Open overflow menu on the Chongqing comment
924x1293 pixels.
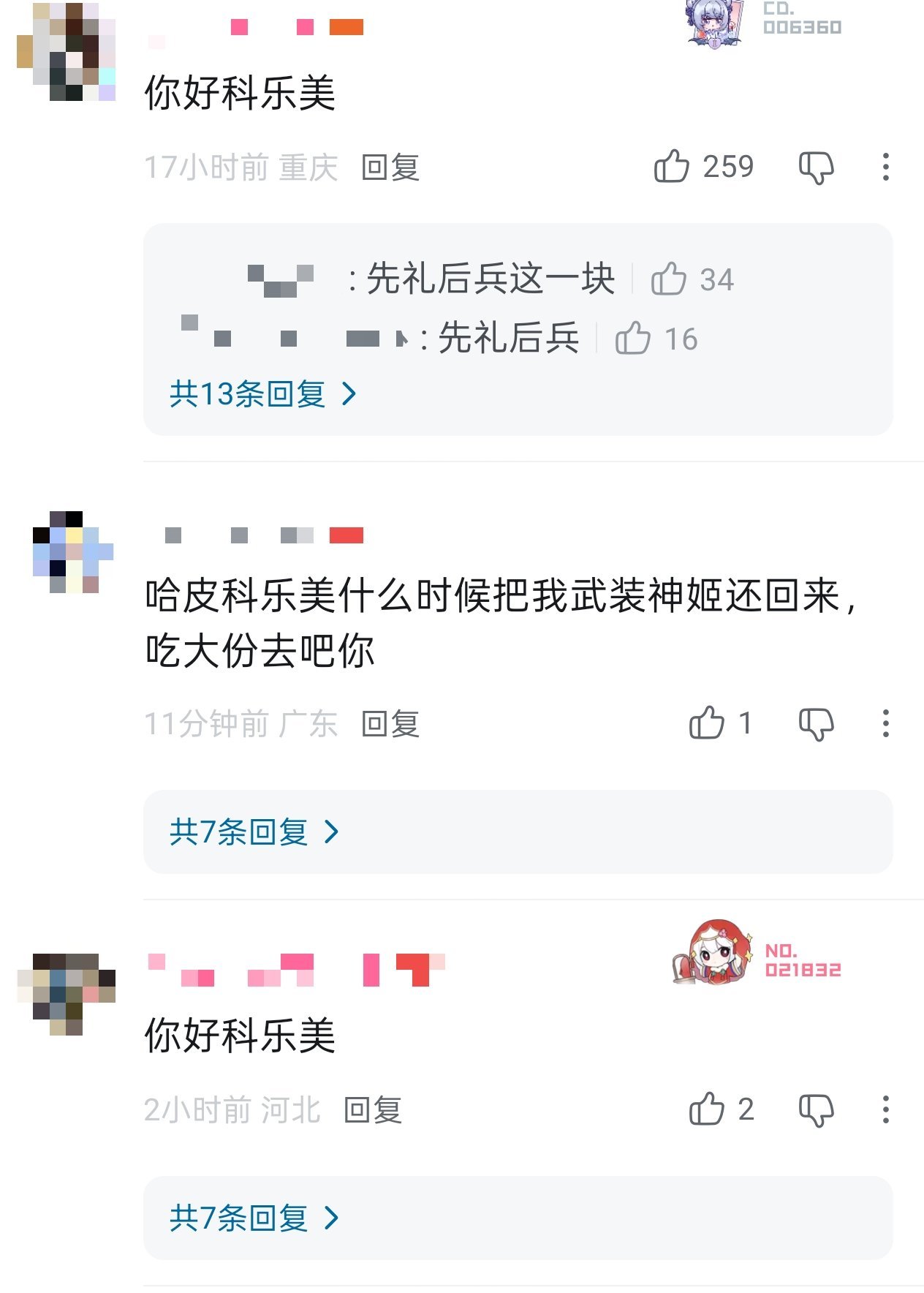885,167
